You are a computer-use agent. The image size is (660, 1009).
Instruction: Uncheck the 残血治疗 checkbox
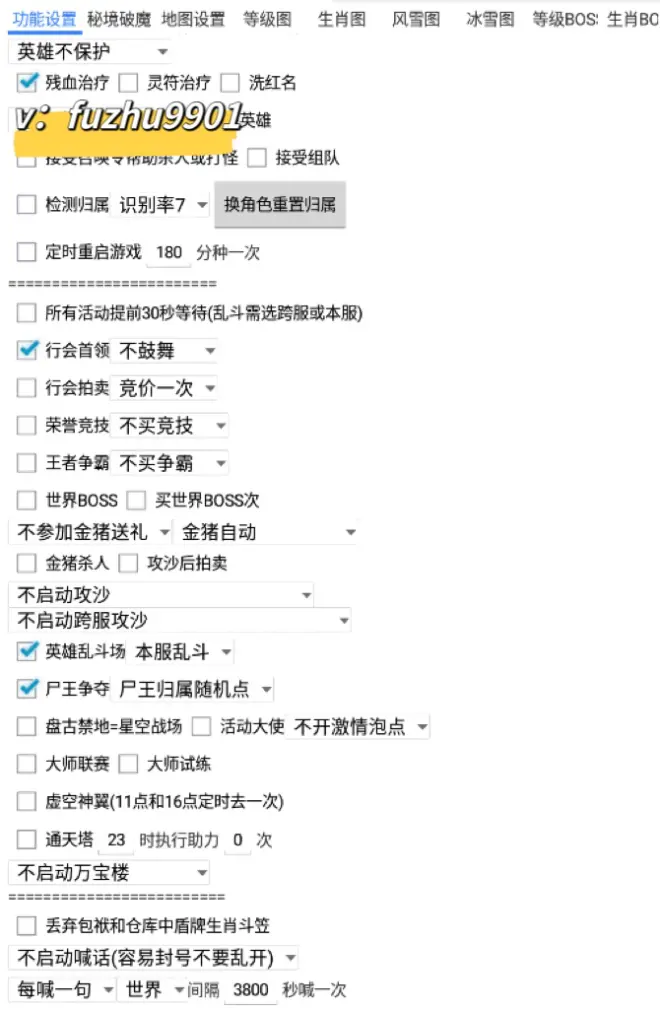[27, 83]
